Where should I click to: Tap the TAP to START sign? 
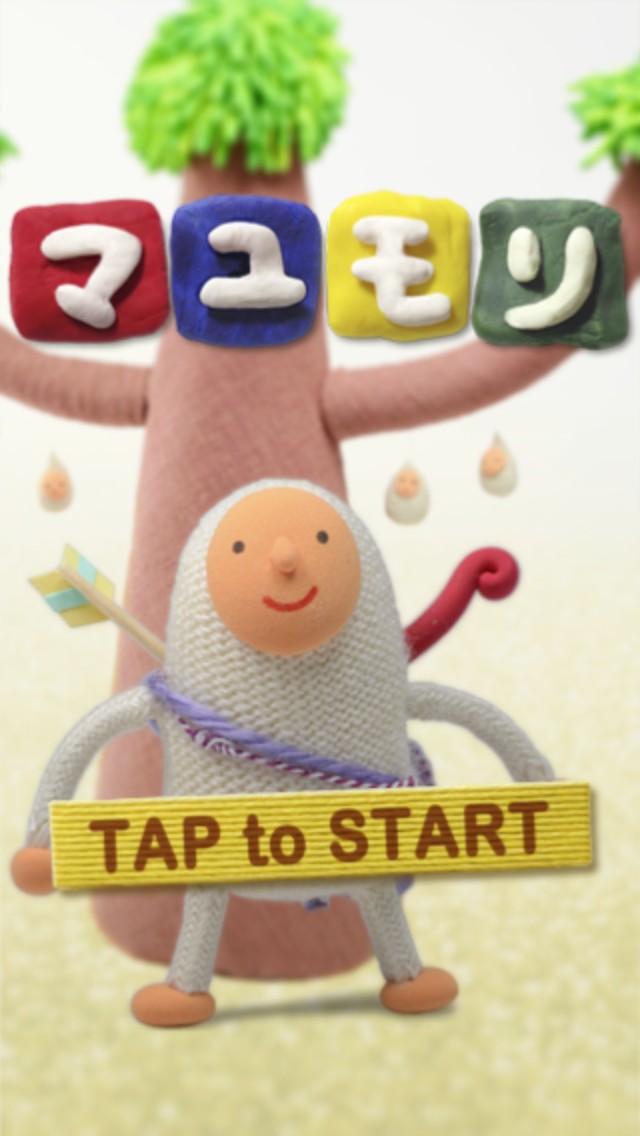pos(320,836)
